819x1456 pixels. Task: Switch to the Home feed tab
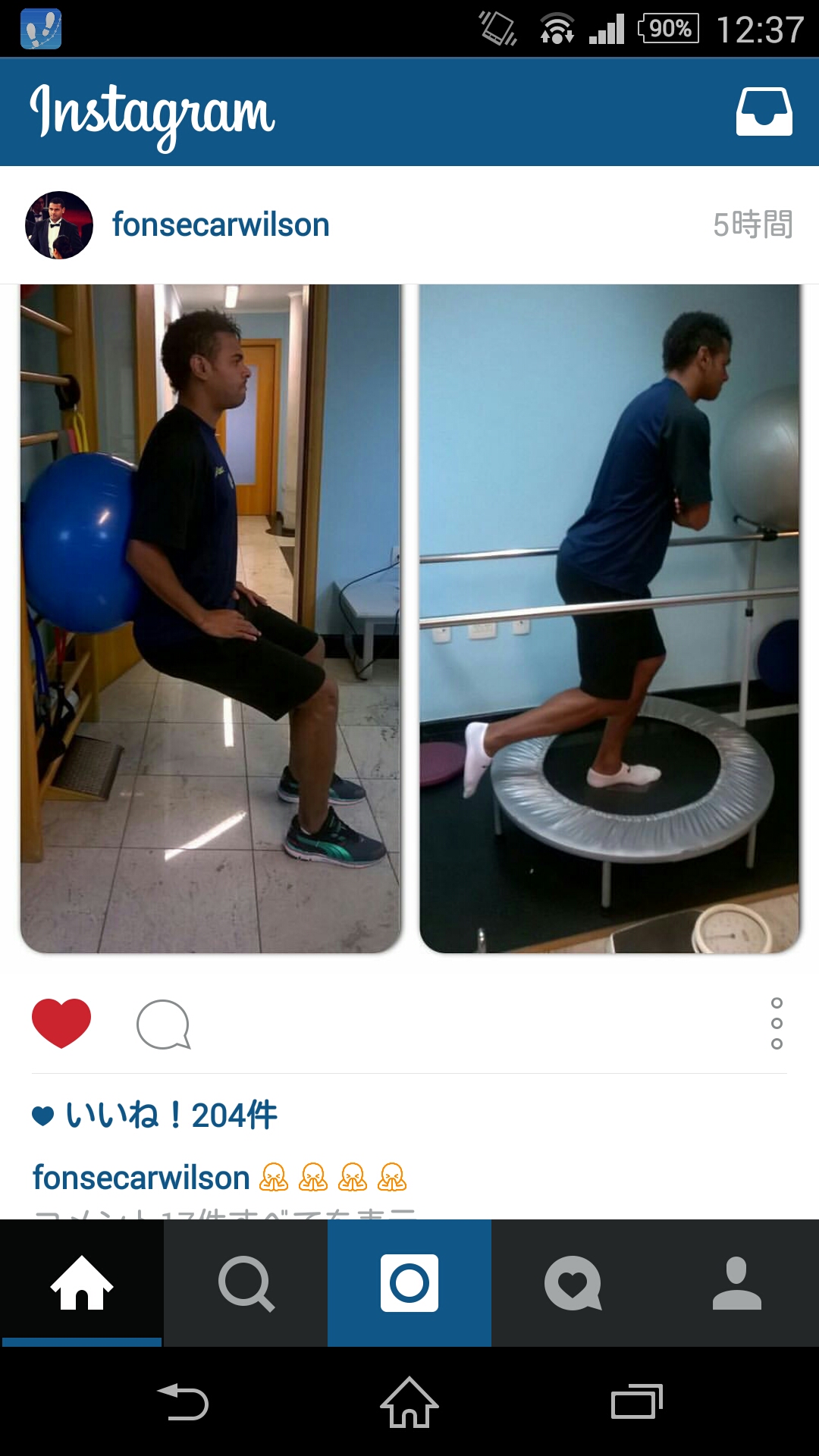[x=82, y=1283]
